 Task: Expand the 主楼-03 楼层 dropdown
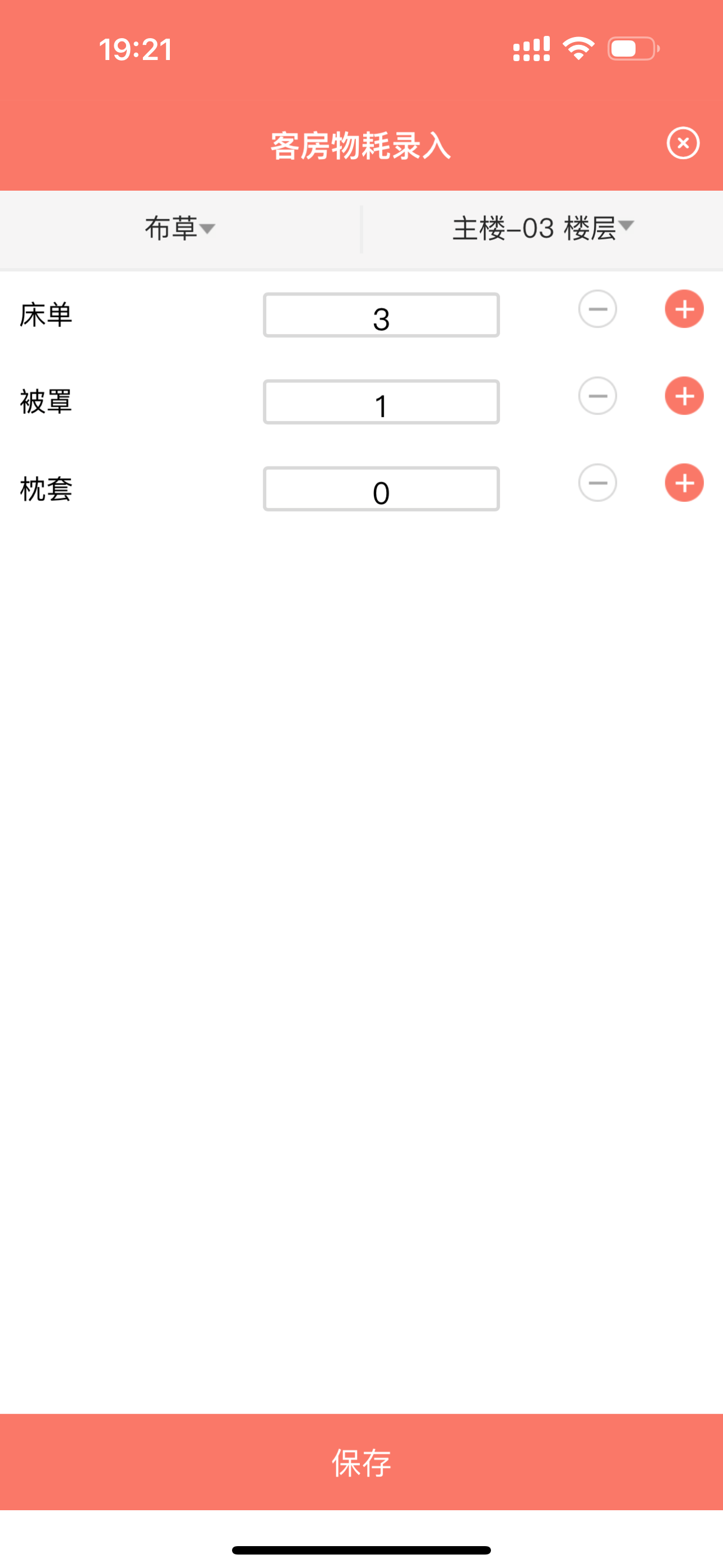[x=543, y=229]
